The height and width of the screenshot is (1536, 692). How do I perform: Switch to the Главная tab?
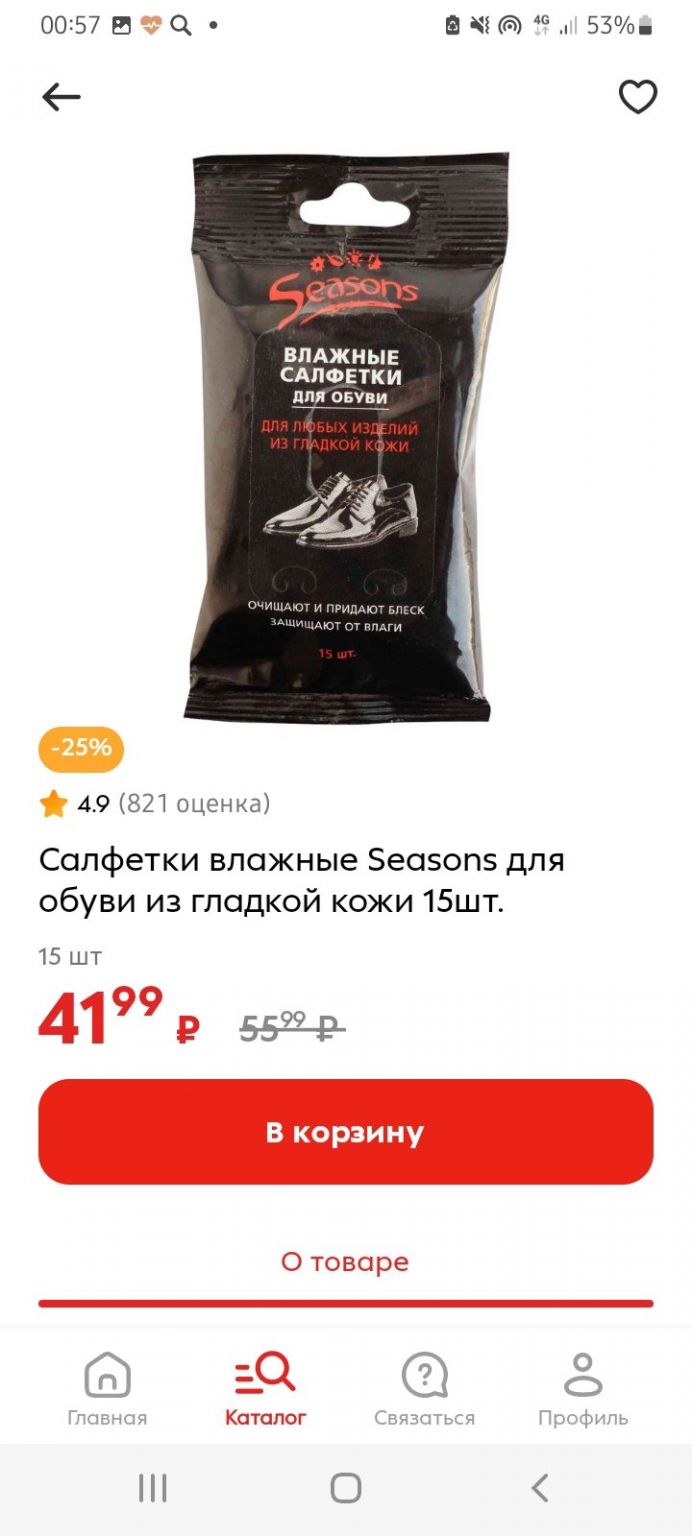point(107,1389)
